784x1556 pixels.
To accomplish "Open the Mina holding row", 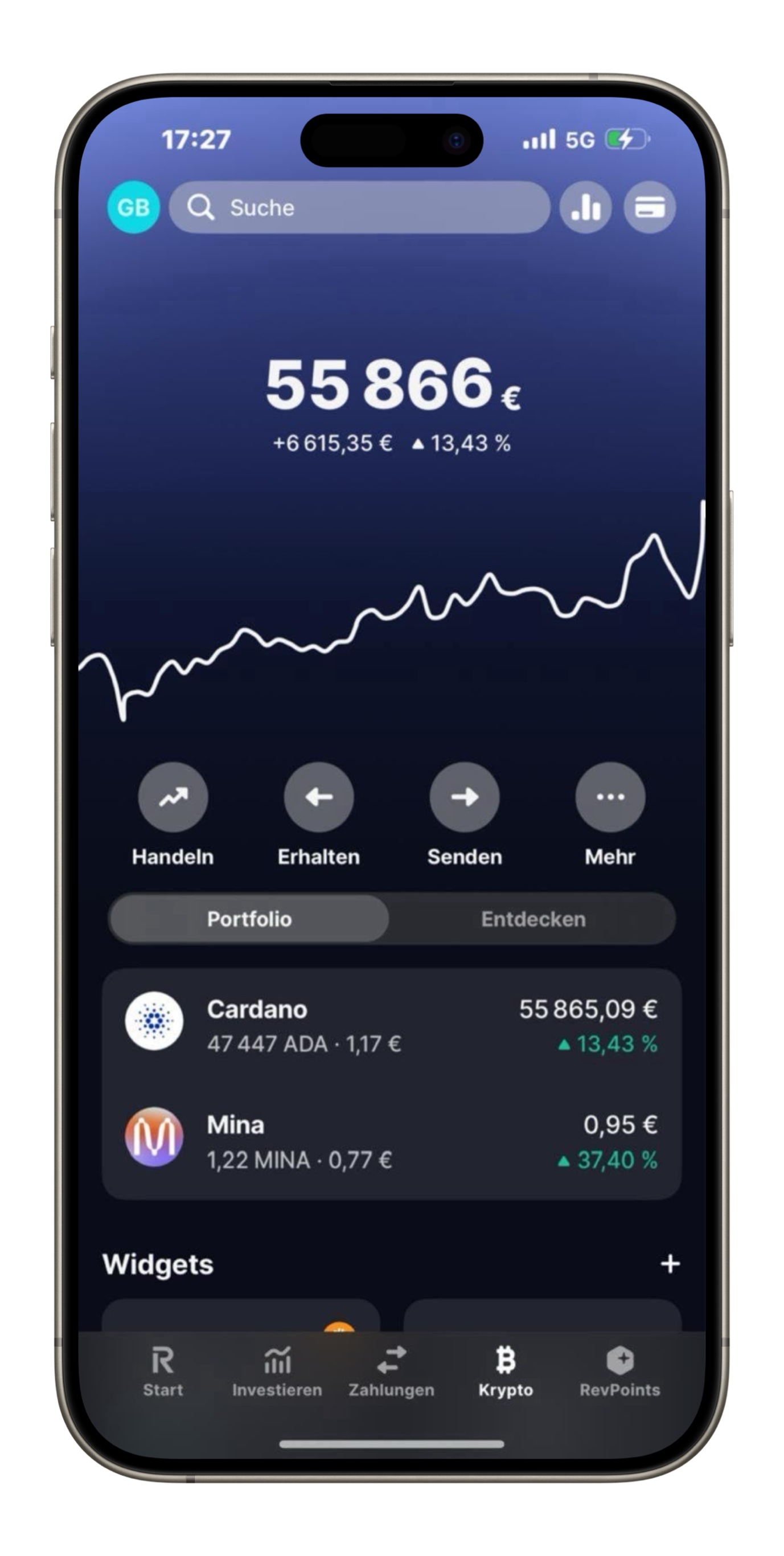I will pos(391,1141).
